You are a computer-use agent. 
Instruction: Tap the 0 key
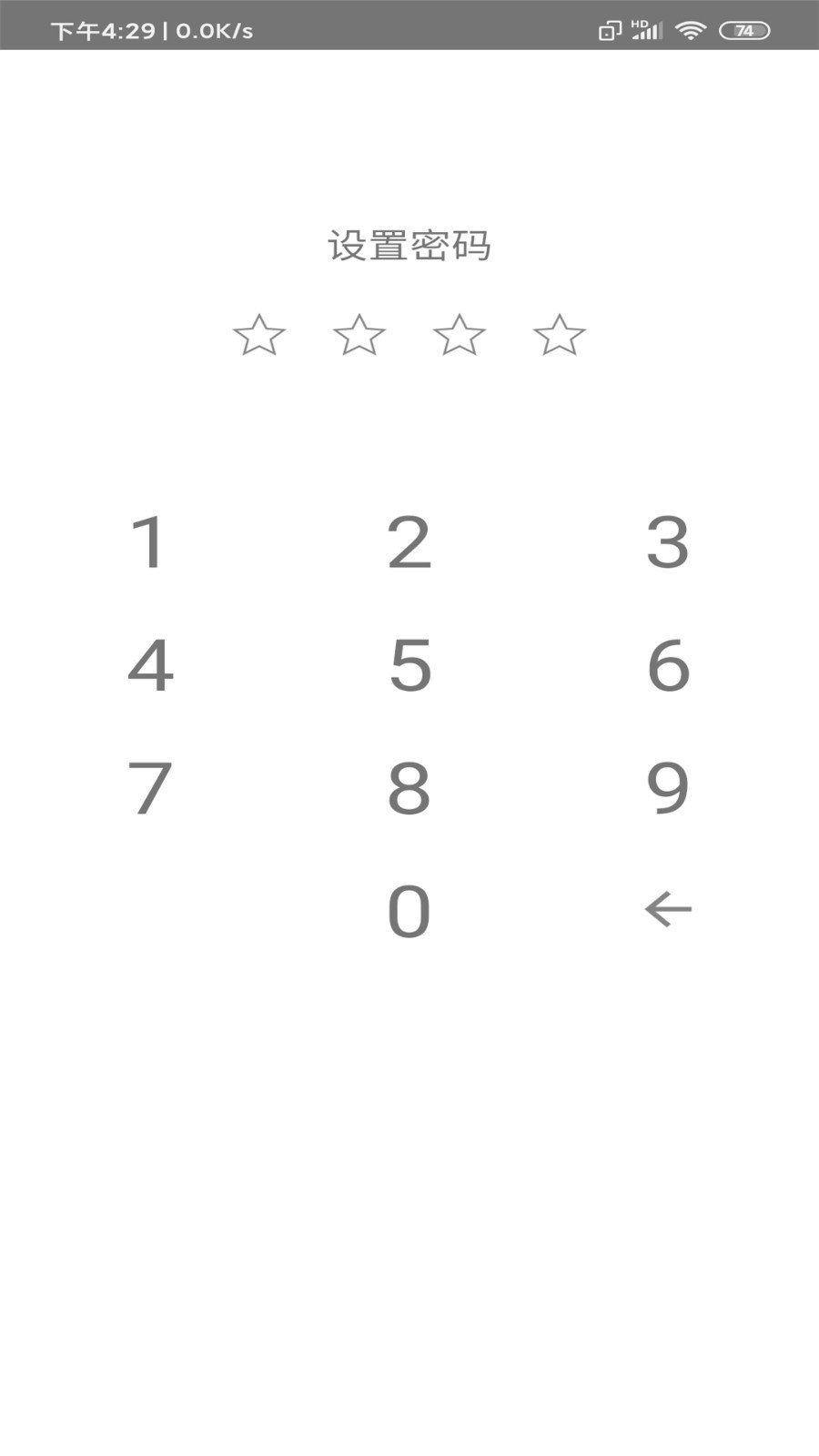click(x=409, y=910)
